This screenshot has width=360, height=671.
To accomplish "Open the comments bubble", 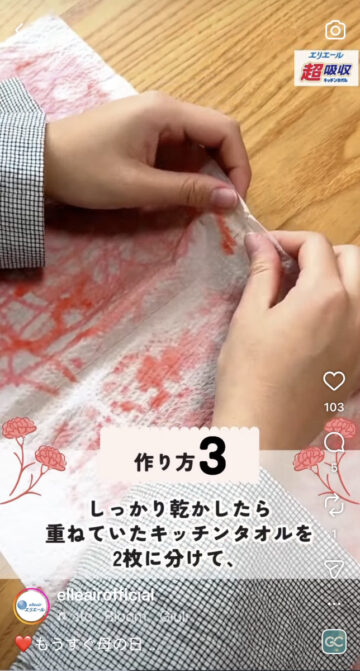I will click(334, 443).
